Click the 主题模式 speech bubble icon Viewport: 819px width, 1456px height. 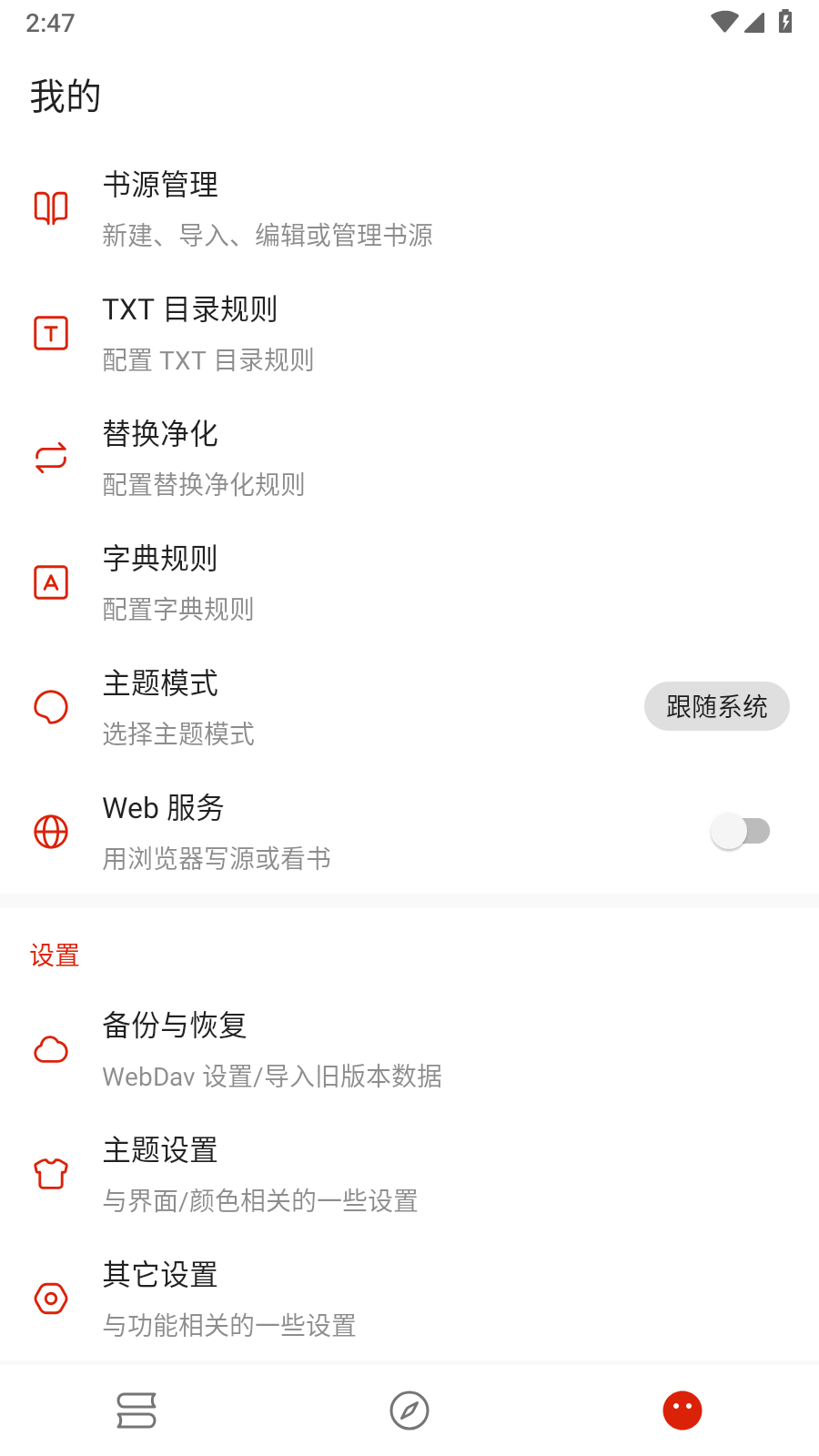[51, 706]
